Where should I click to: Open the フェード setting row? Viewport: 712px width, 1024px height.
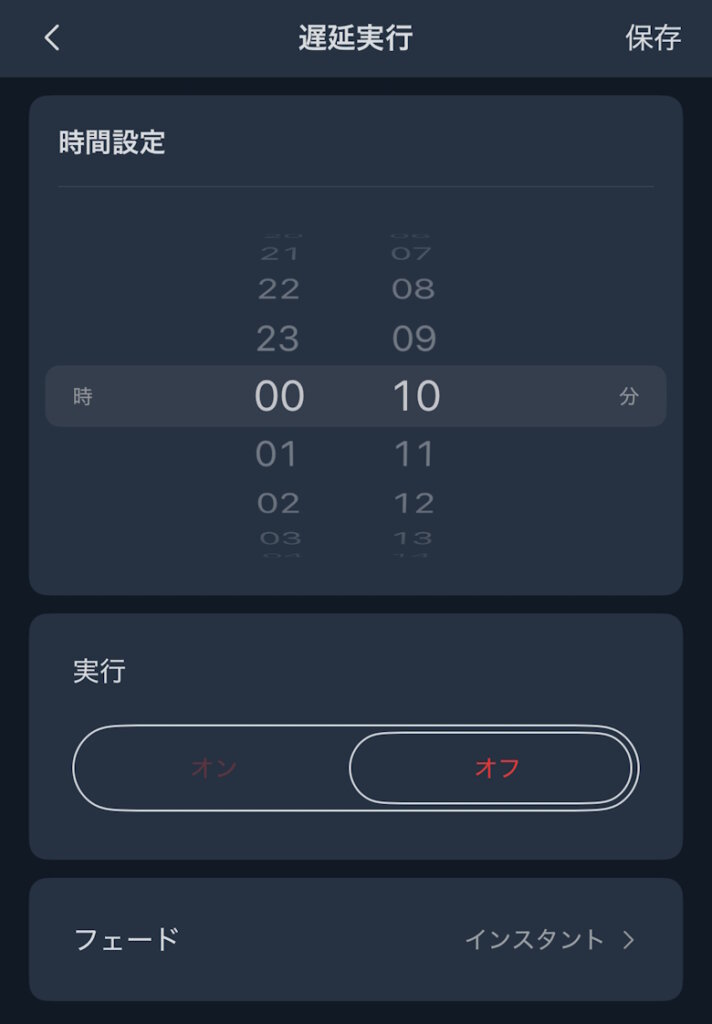point(355,939)
